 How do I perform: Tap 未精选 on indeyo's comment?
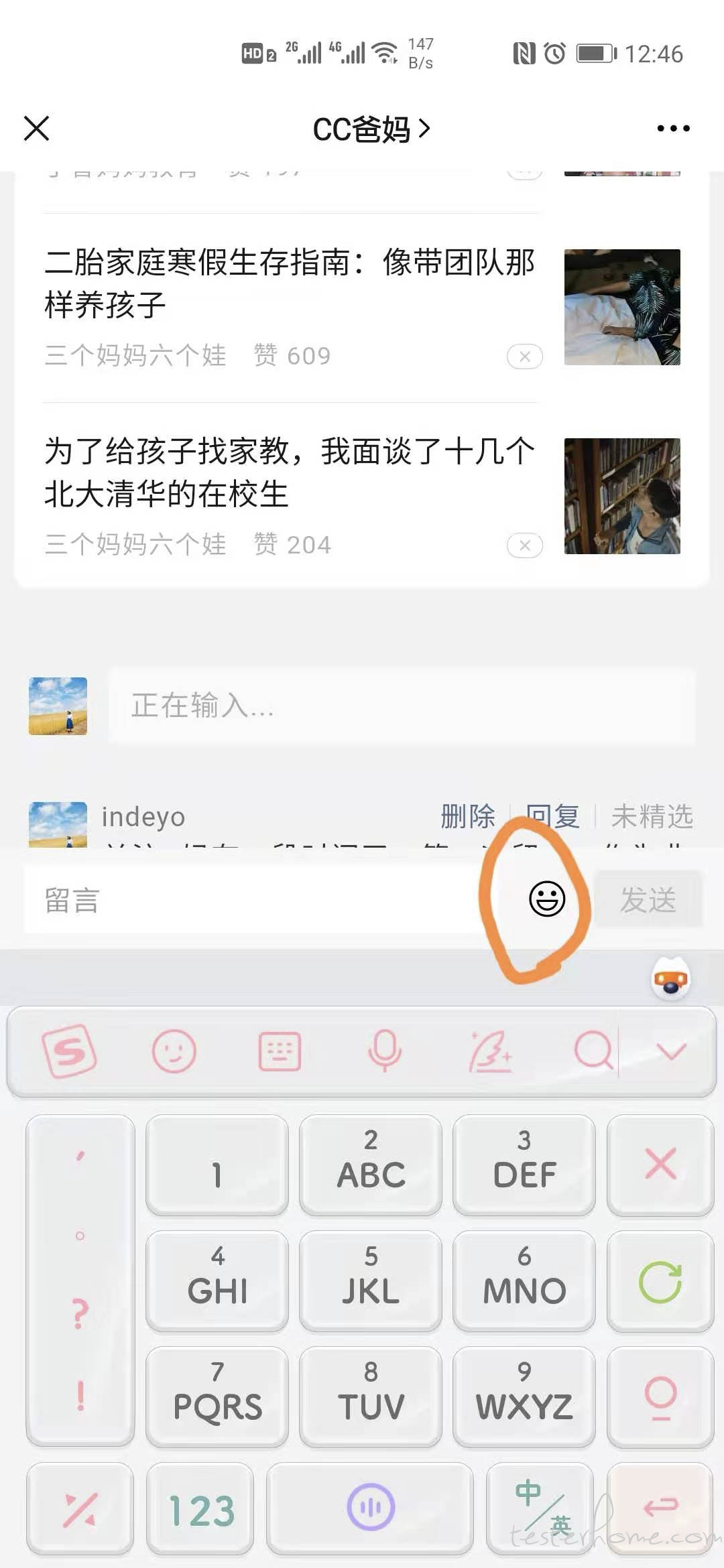click(x=652, y=816)
